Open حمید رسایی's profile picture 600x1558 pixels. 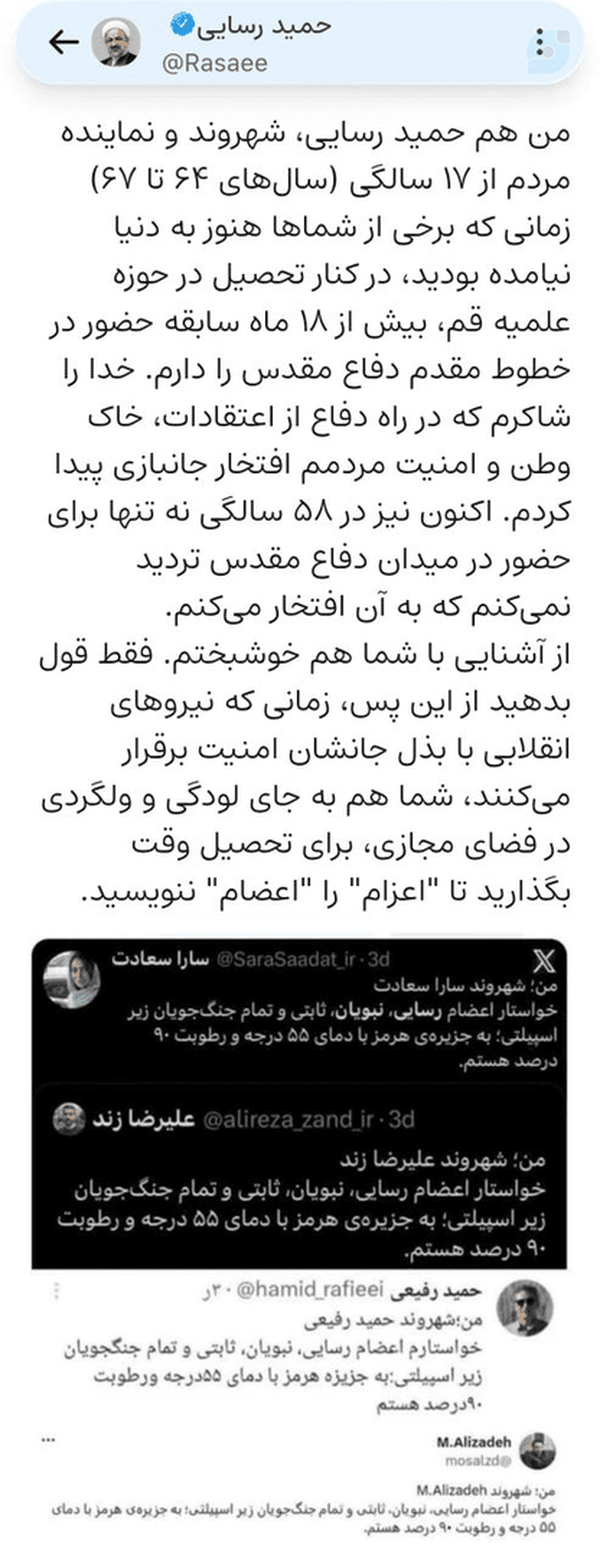[x=116, y=42]
